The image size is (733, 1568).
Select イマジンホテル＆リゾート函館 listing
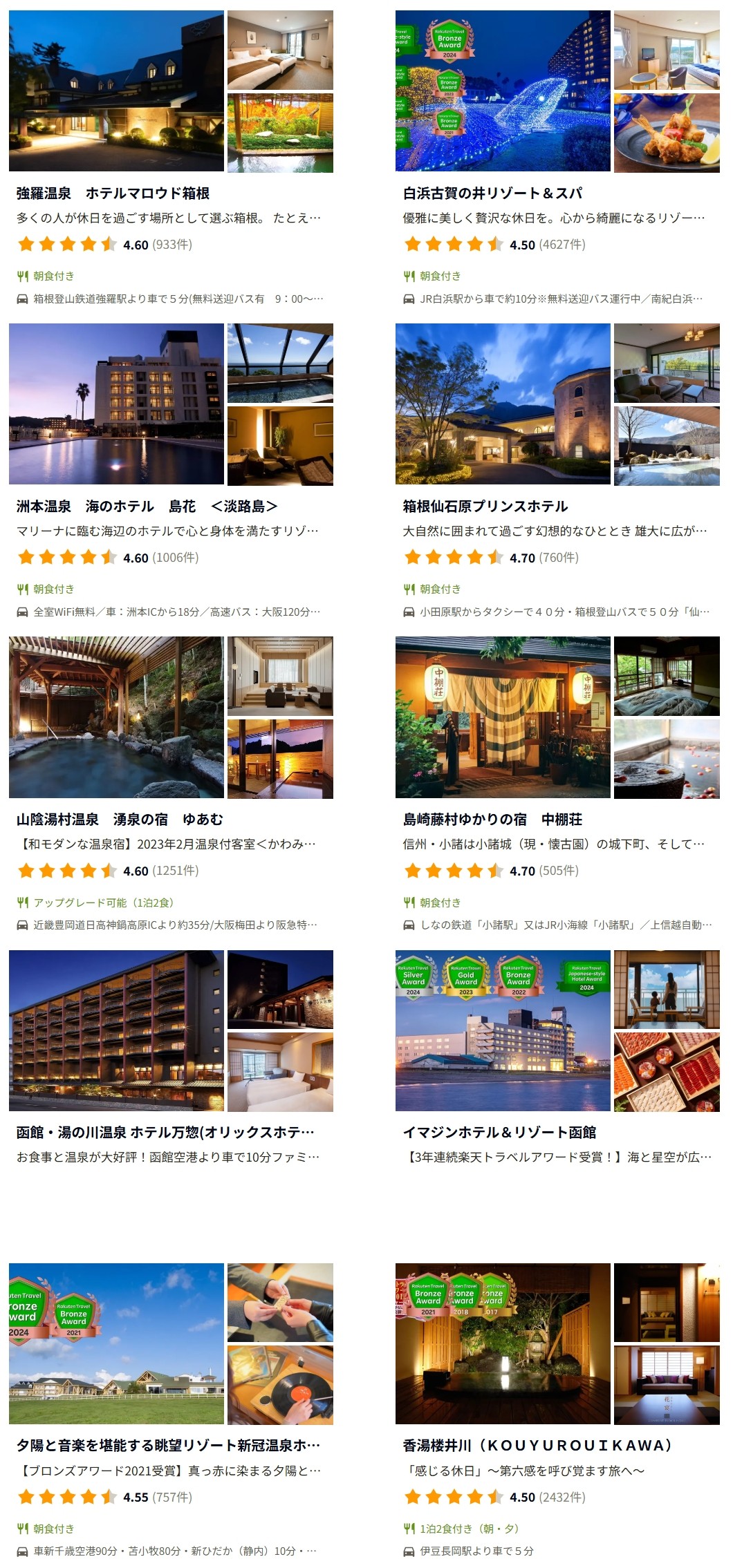click(499, 1133)
